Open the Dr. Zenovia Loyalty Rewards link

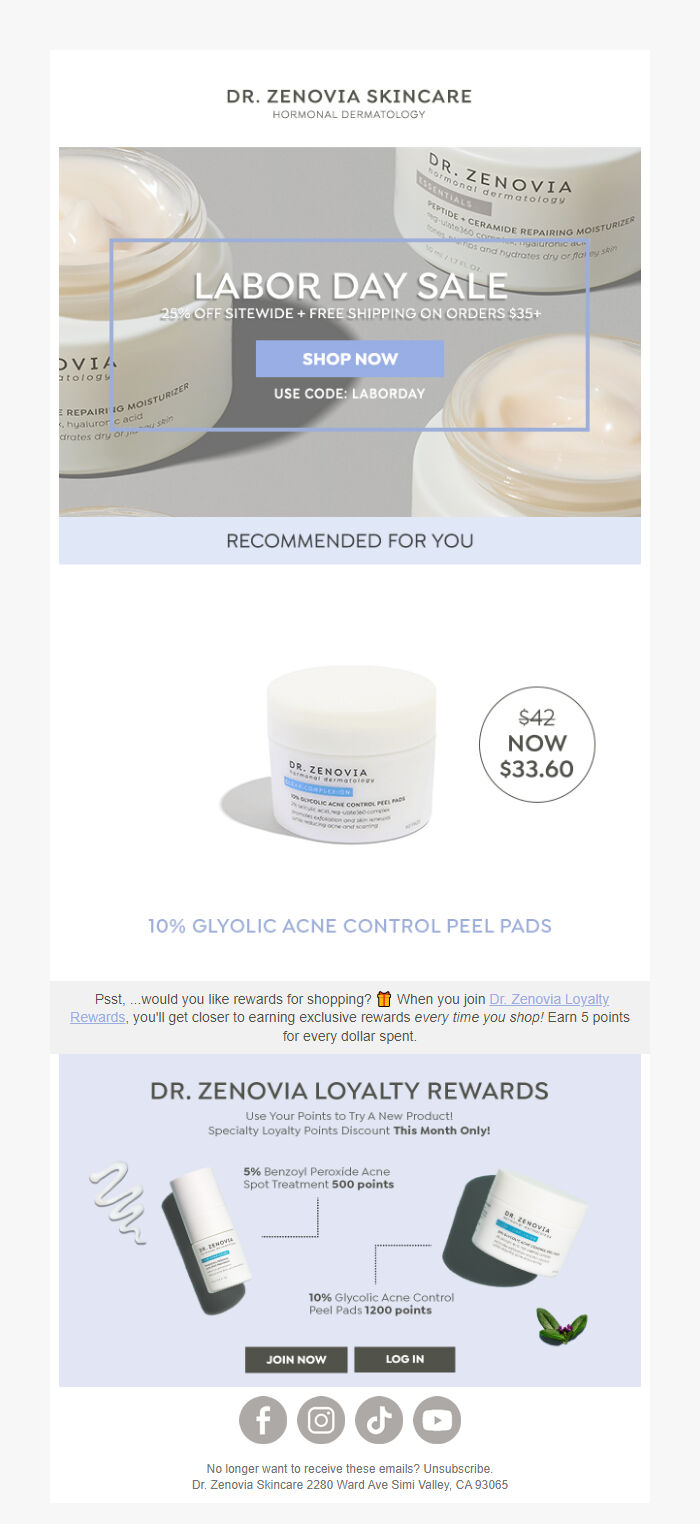[549, 999]
